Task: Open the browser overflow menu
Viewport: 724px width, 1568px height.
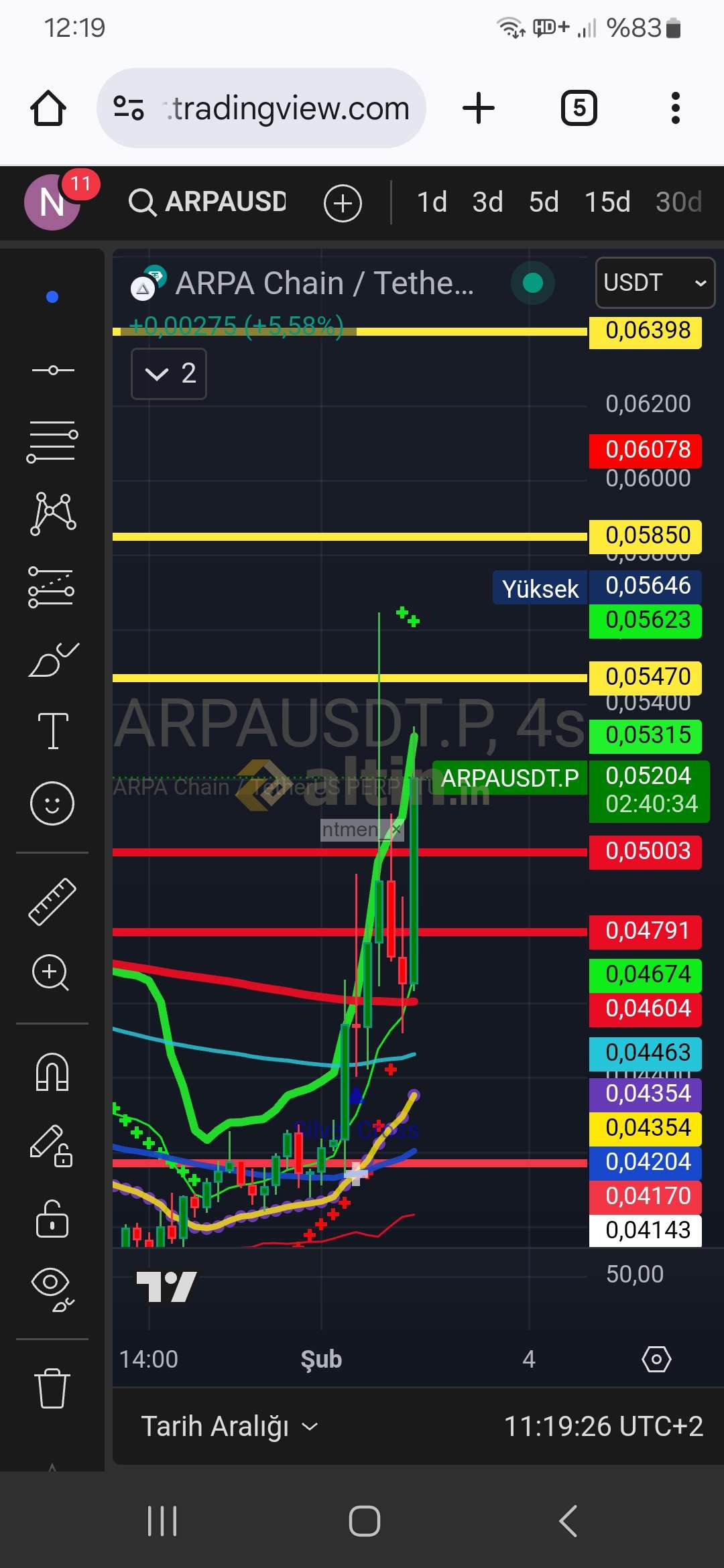Action: click(x=675, y=108)
